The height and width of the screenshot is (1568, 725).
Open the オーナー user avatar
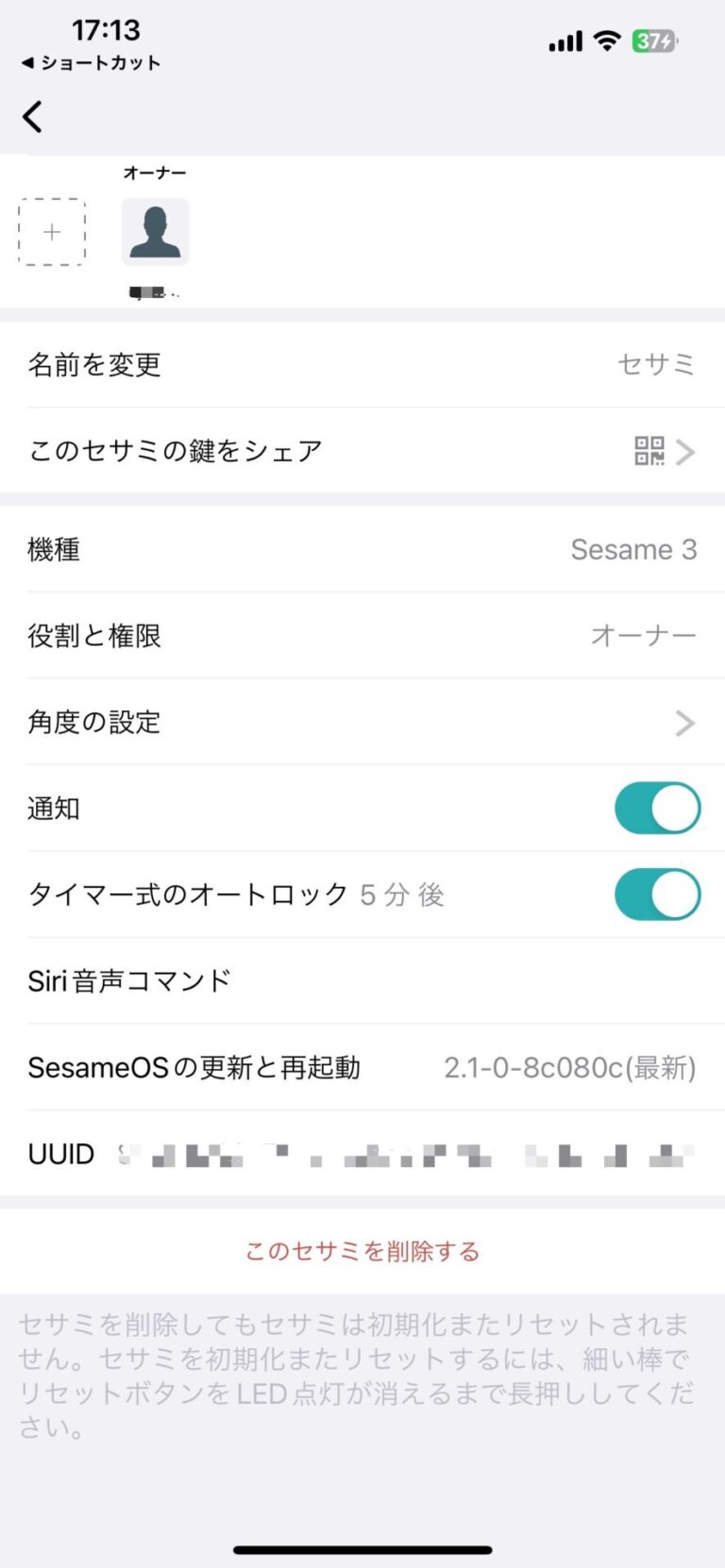[x=155, y=232]
